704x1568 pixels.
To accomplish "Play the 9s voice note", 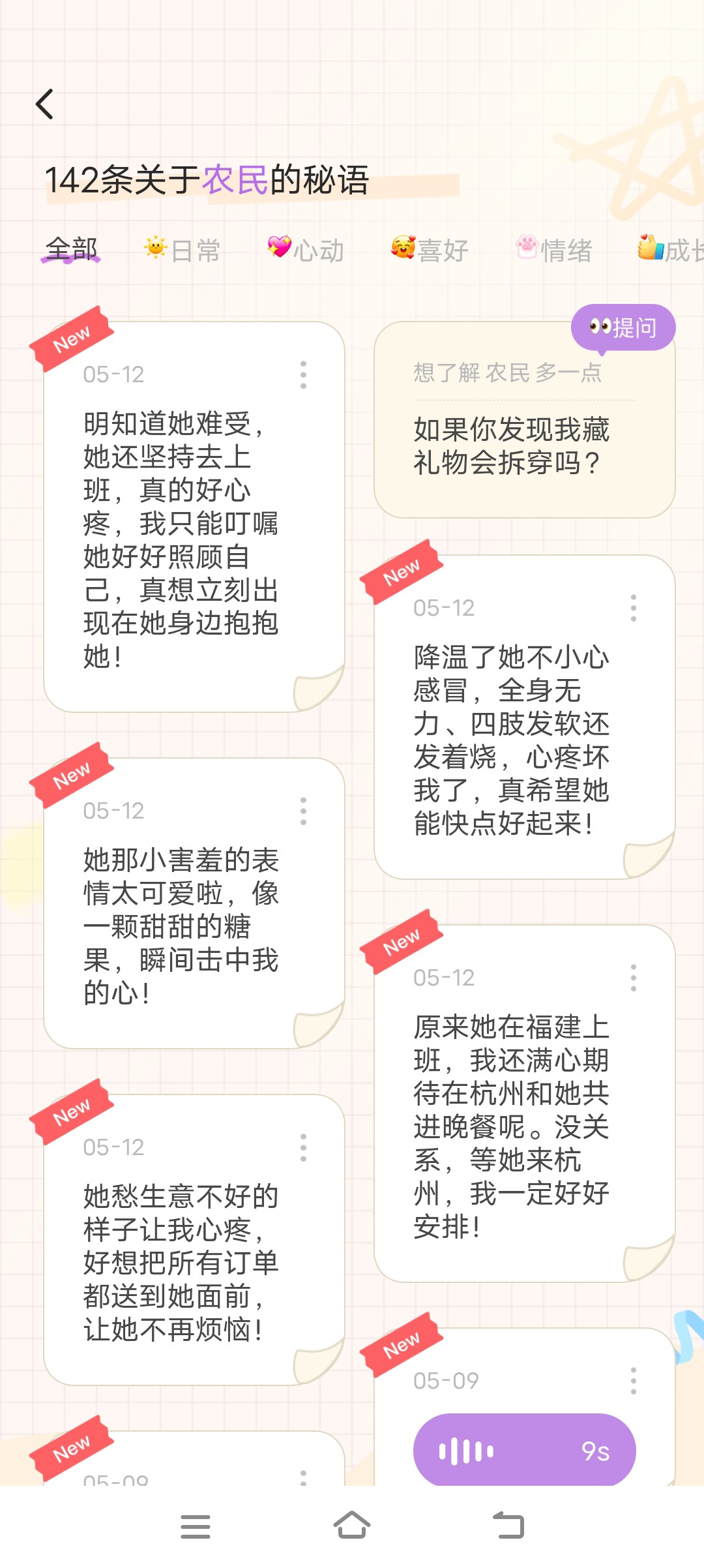I will click(x=525, y=1451).
